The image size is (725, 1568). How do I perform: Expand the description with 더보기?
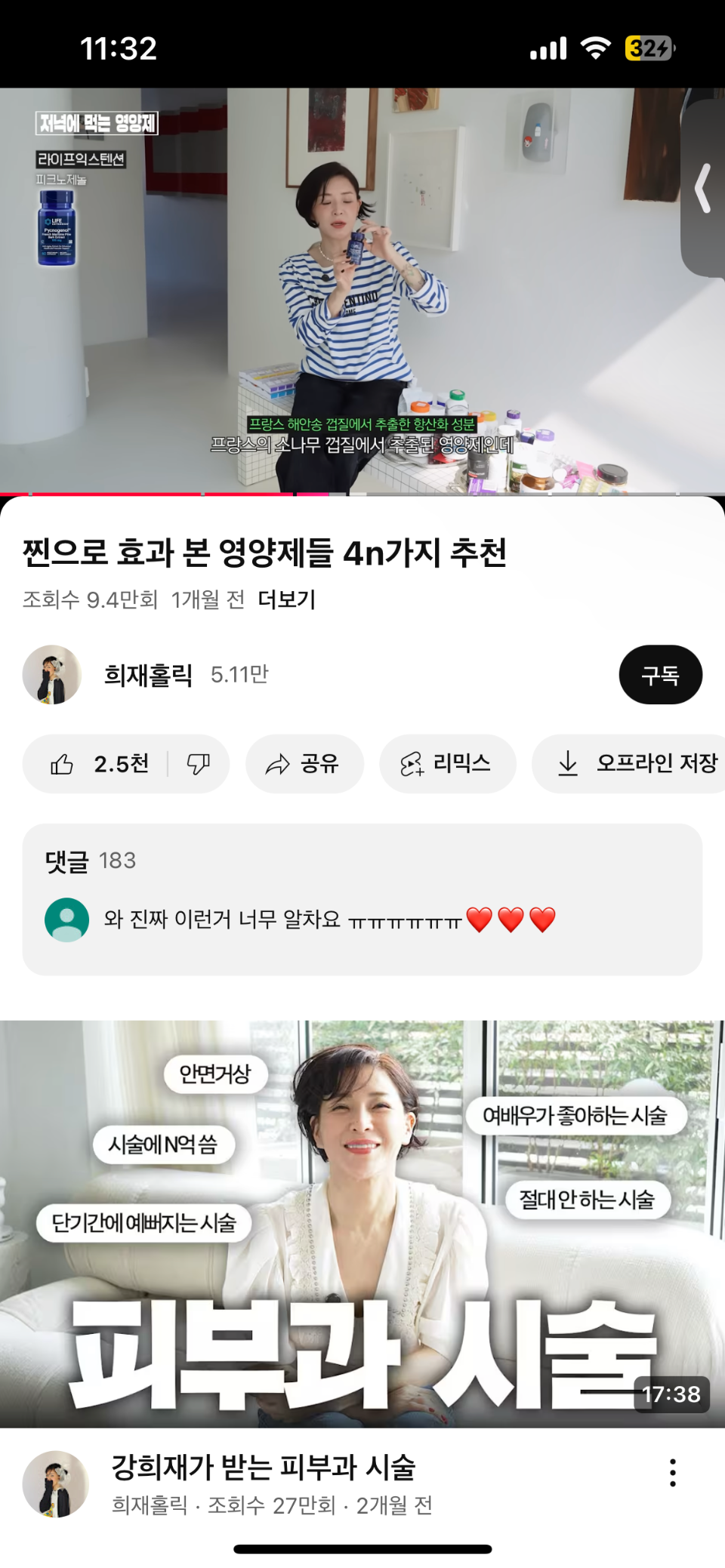(286, 599)
